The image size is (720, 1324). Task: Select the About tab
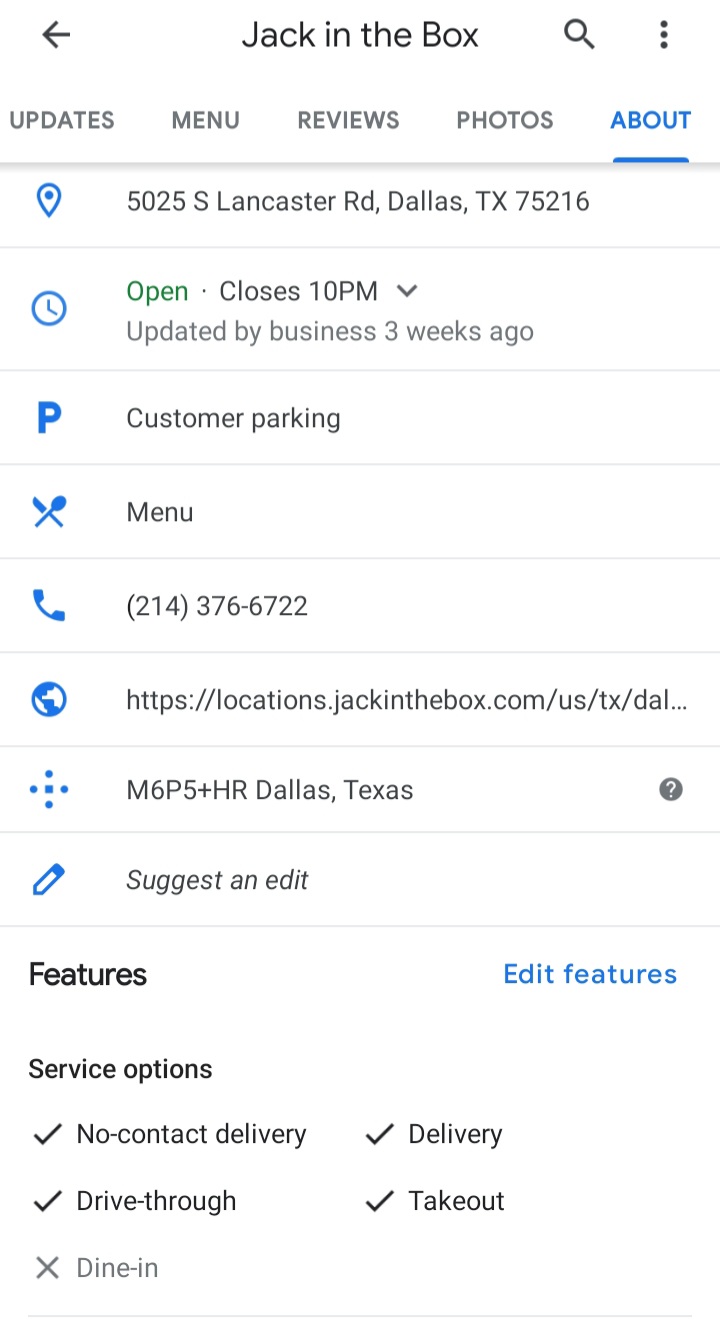point(651,121)
